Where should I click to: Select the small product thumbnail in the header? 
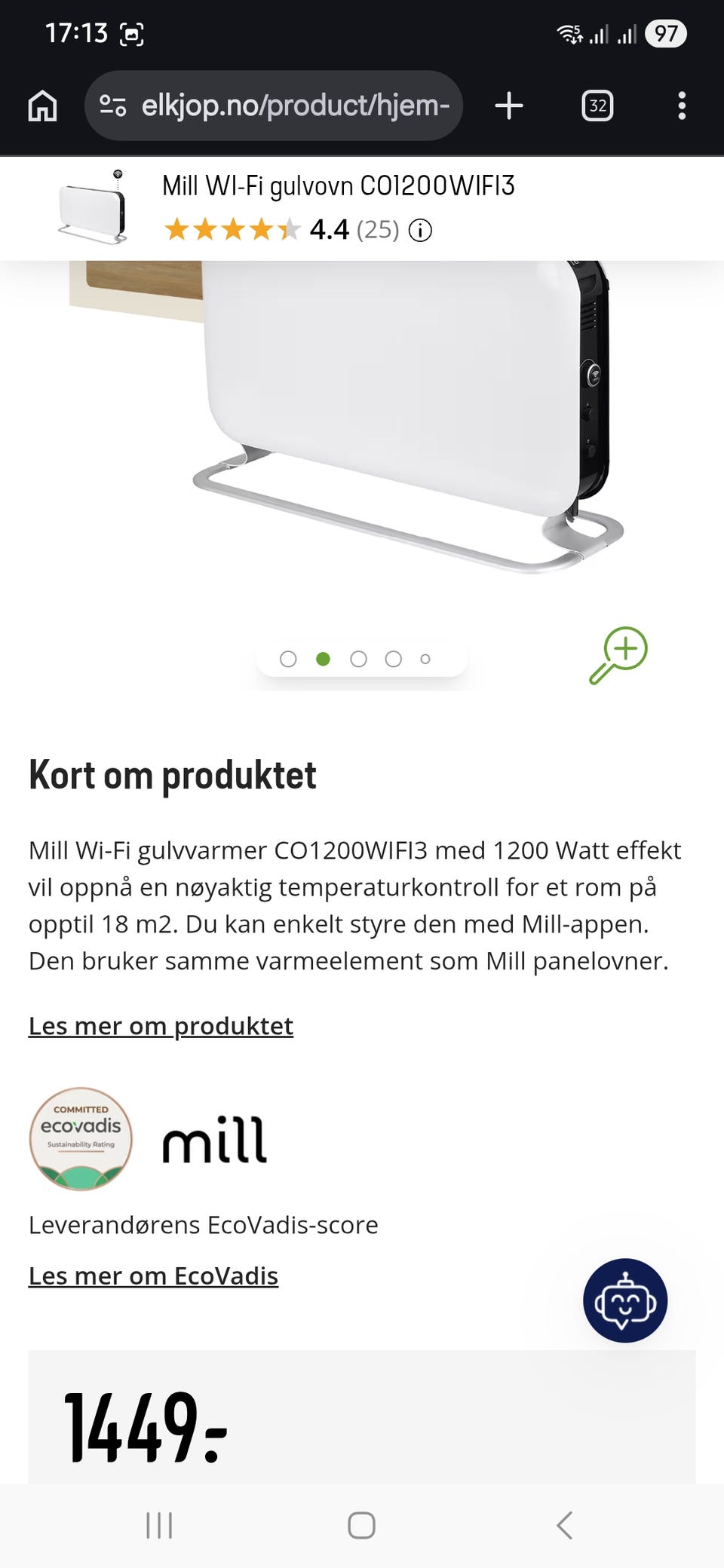click(94, 209)
